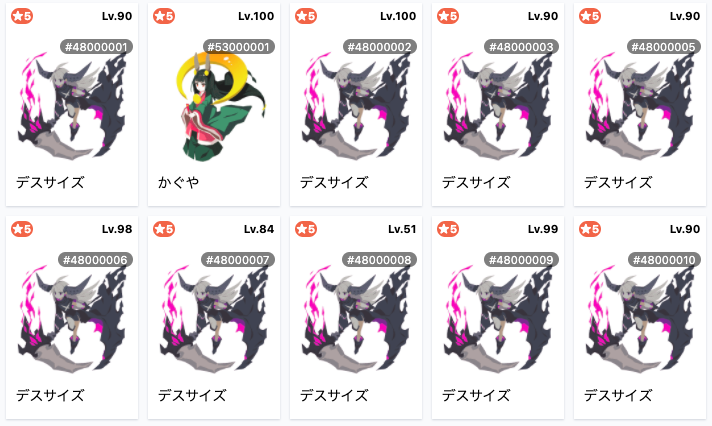The height and width of the screenshot is (426, 712).
Task: Open the Lv.99 デスサイズ card #48000009
Action: click(x=497, y=317)
